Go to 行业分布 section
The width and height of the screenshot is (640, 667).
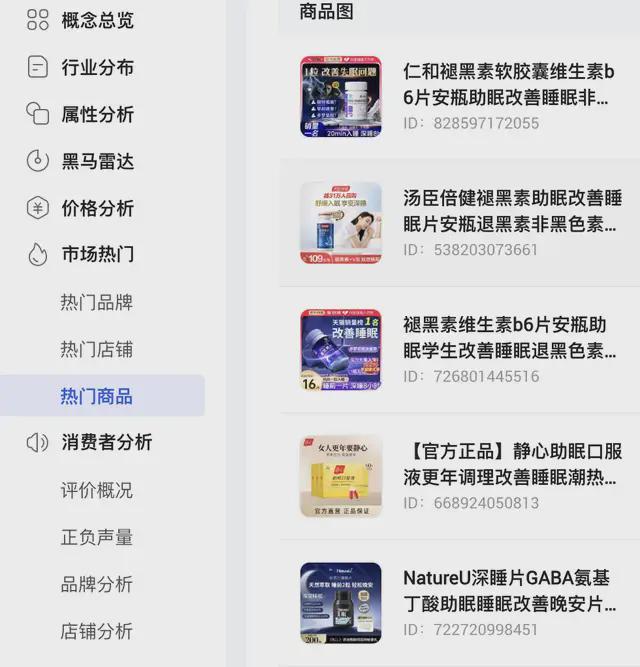[97, 67]
